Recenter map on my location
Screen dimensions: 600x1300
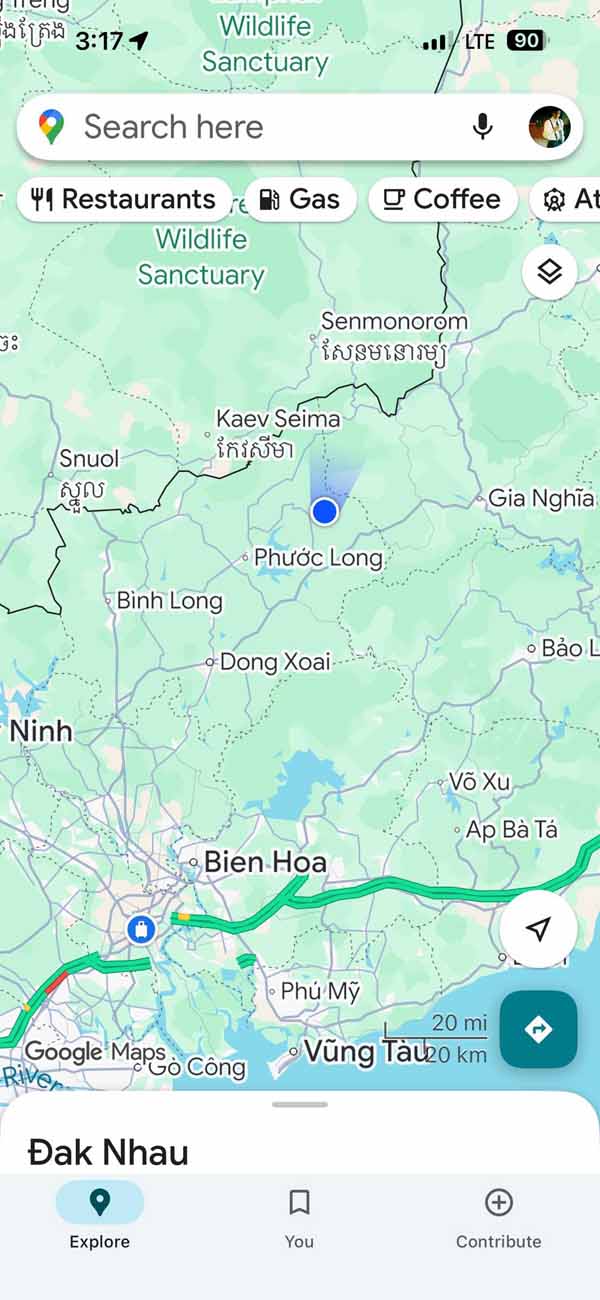point(538,930)
